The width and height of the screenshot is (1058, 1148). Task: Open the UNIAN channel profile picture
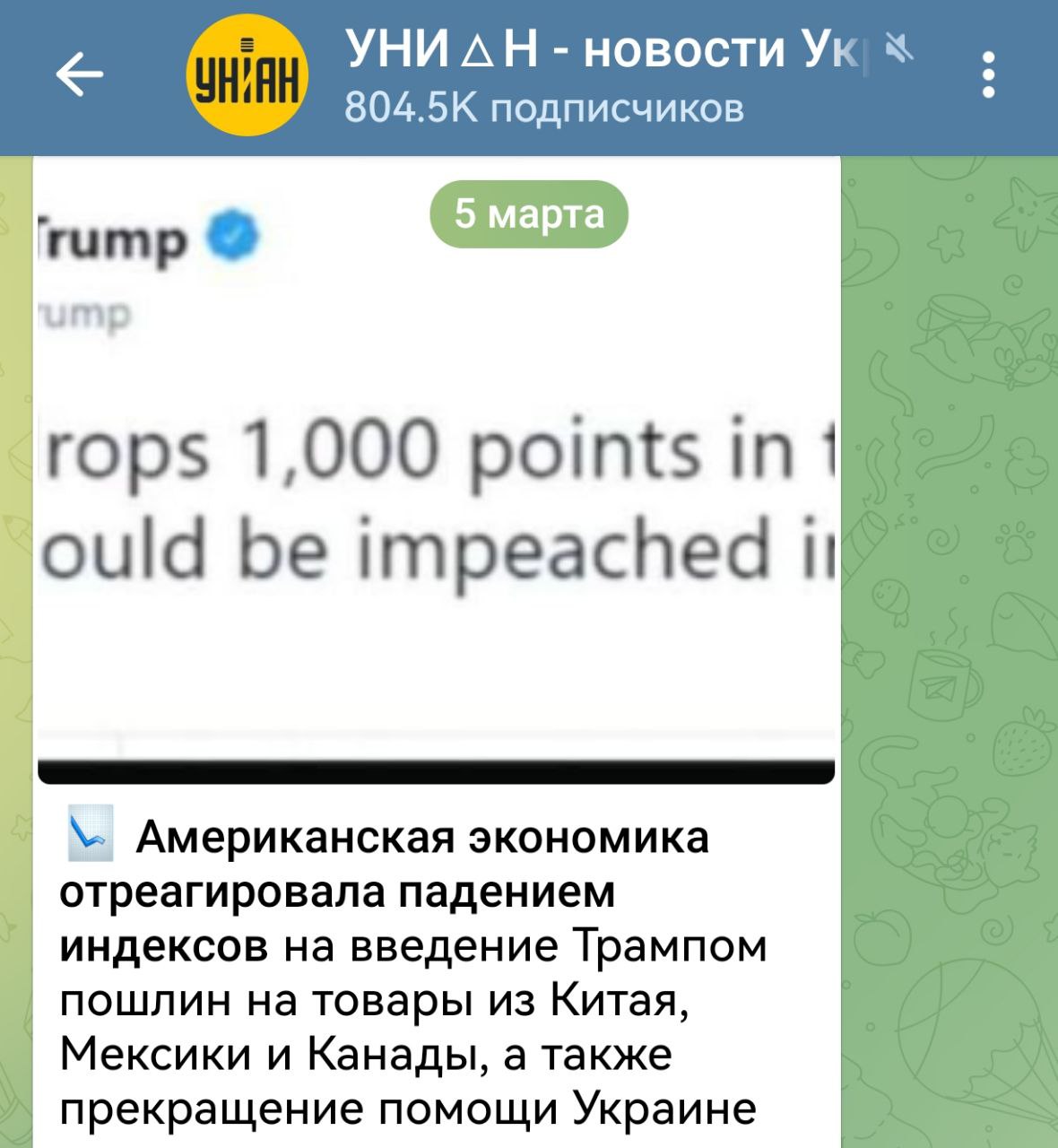[x=246, y=76]
